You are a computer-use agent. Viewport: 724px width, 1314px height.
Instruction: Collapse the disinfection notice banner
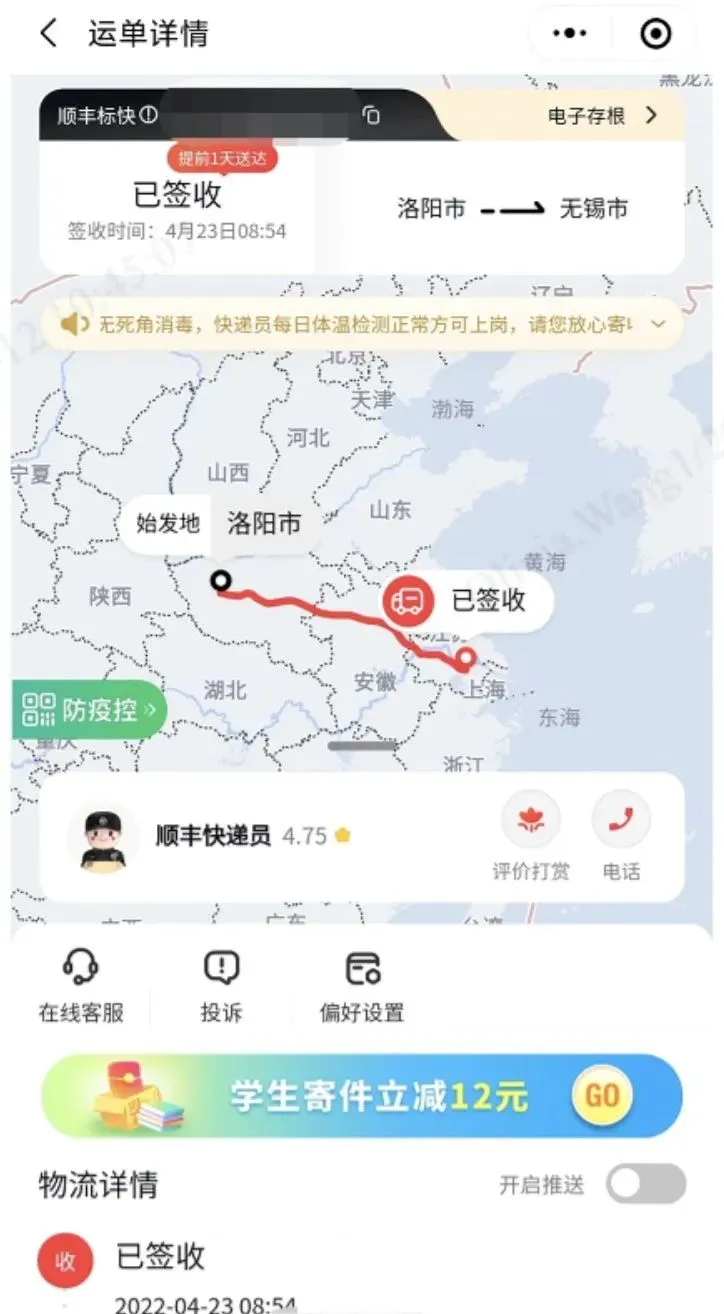(657, 325)
